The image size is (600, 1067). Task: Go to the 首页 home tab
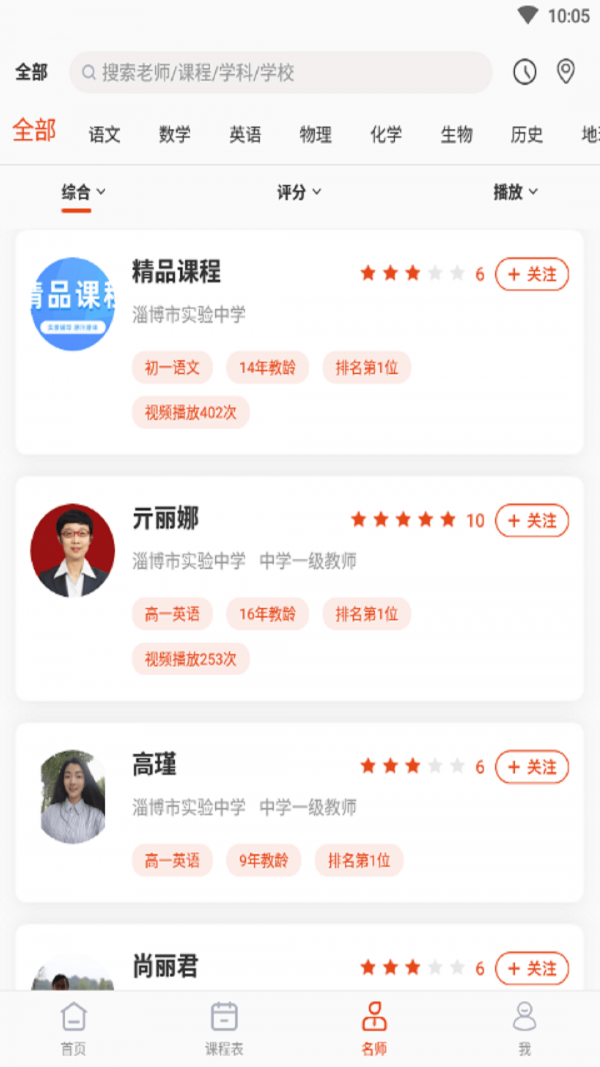[x=74, y=1028]
